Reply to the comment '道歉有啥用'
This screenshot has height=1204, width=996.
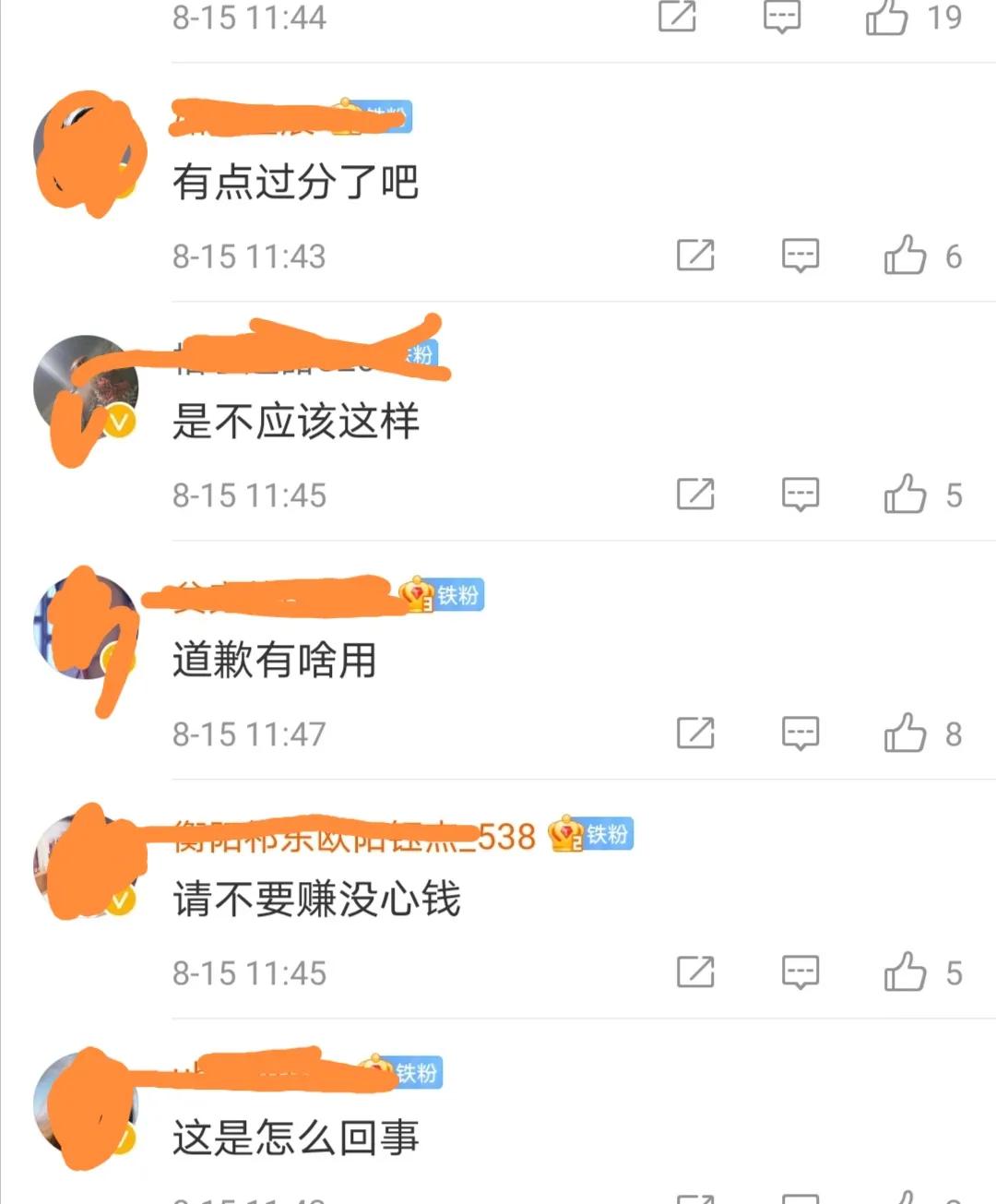(800, 733)
